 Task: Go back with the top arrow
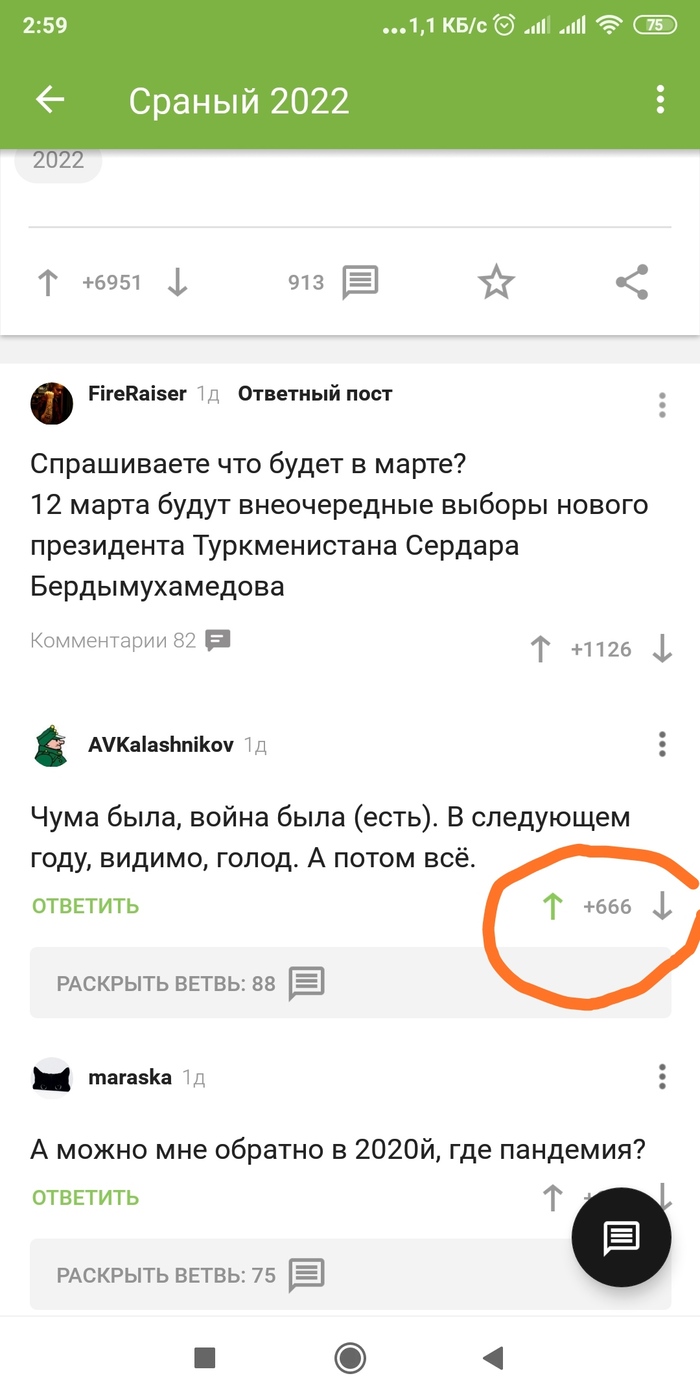pyautogui.click(x=49, y=100)
